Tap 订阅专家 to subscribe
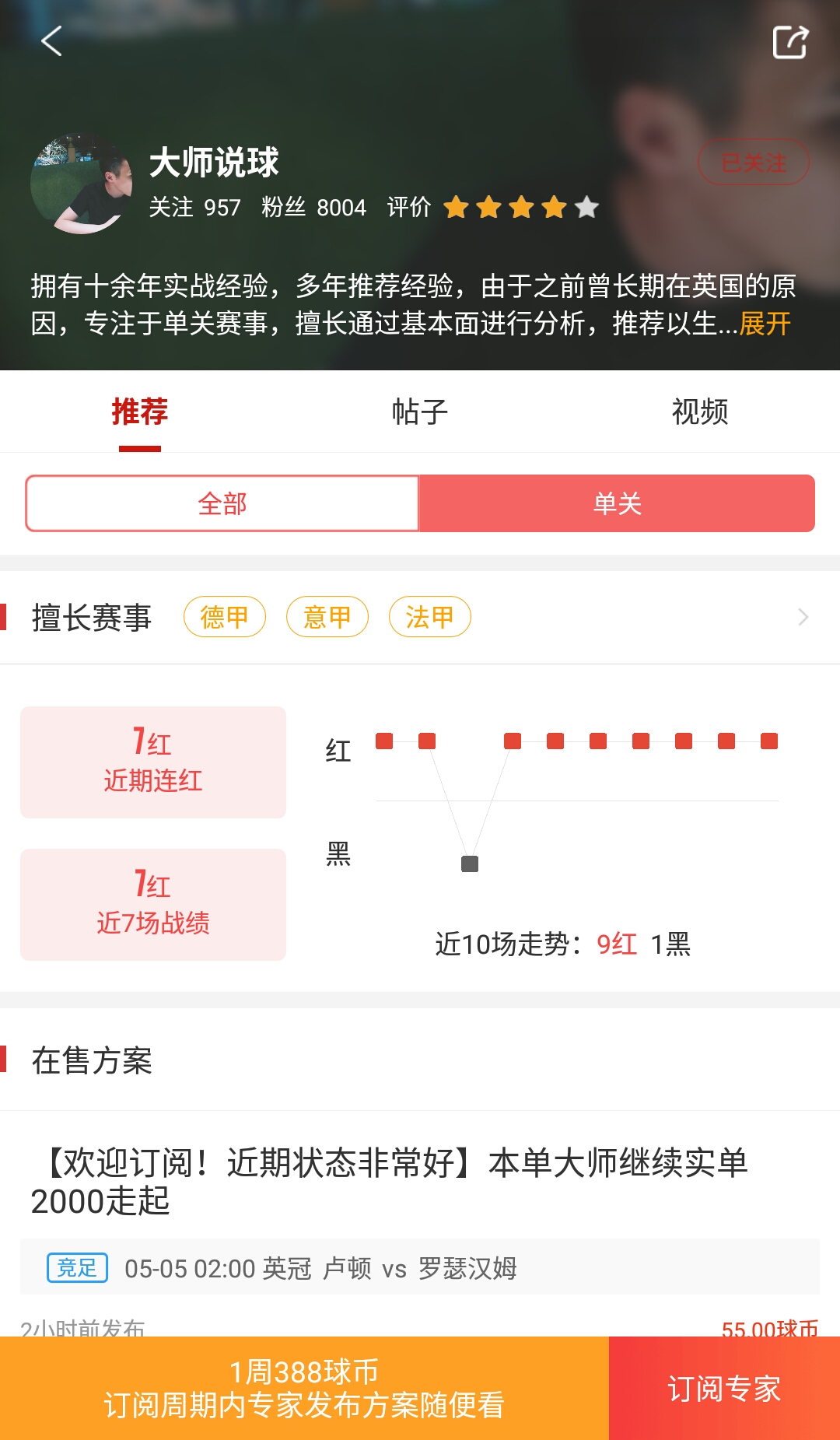840x1440 pixels. (x=724, y=1389)
